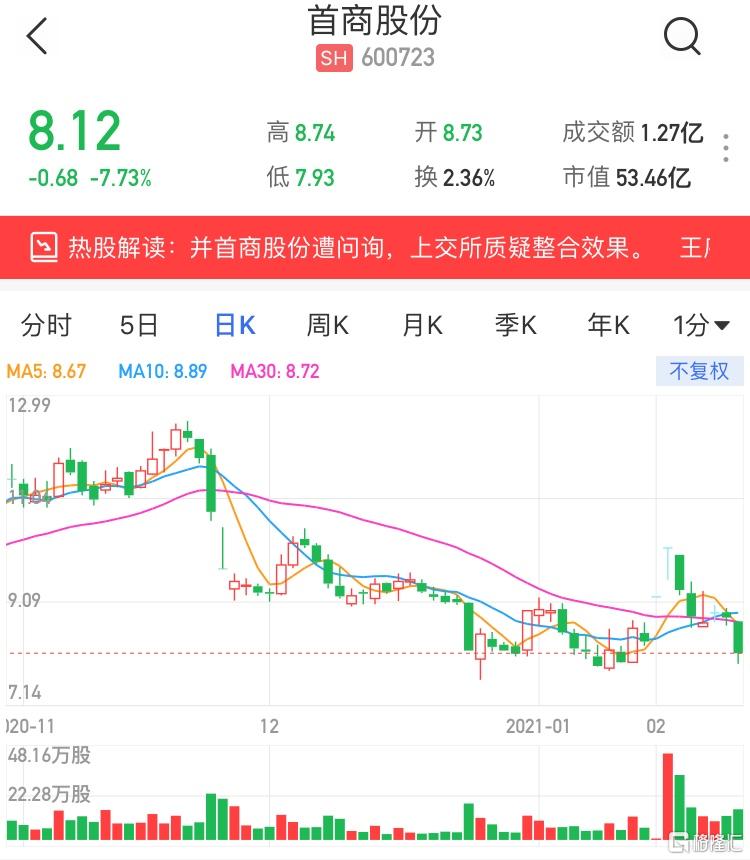Switch to the 年K chart tab
This screenshot has width=750, height=860.
(x=609, y=325)
